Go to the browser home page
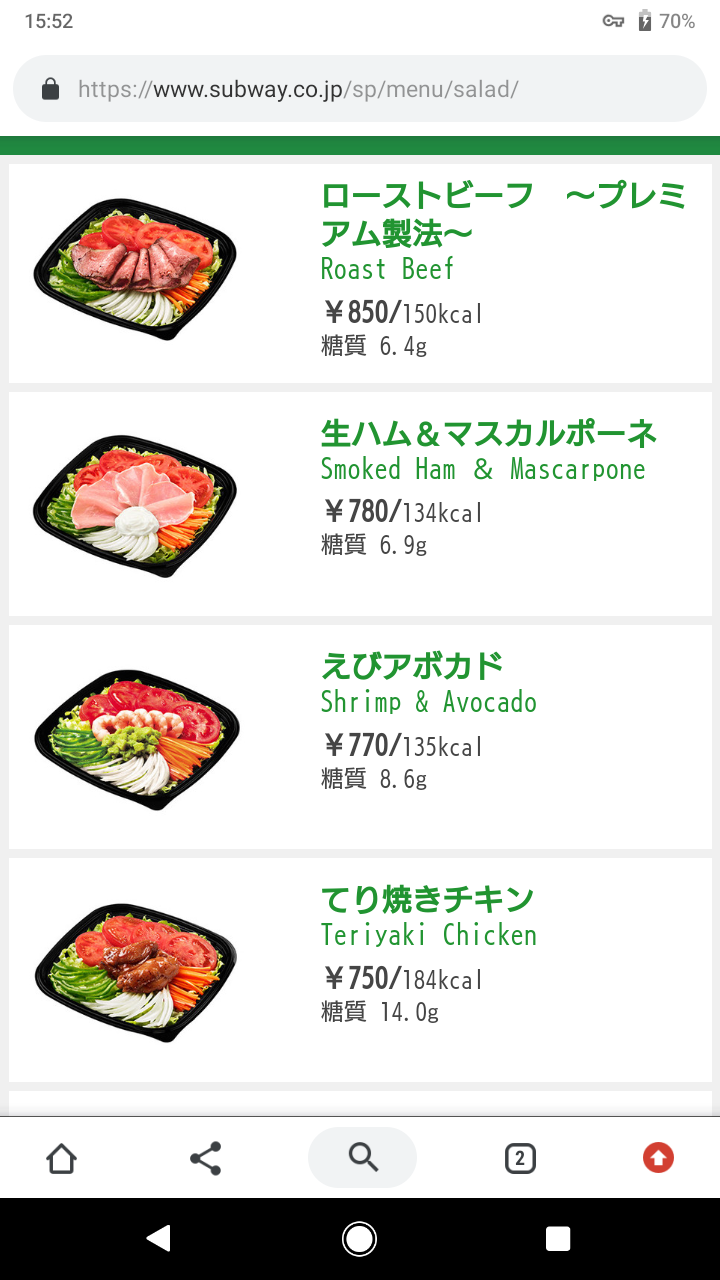This screenshot has width=720, height=1280. coord(62,1158)
